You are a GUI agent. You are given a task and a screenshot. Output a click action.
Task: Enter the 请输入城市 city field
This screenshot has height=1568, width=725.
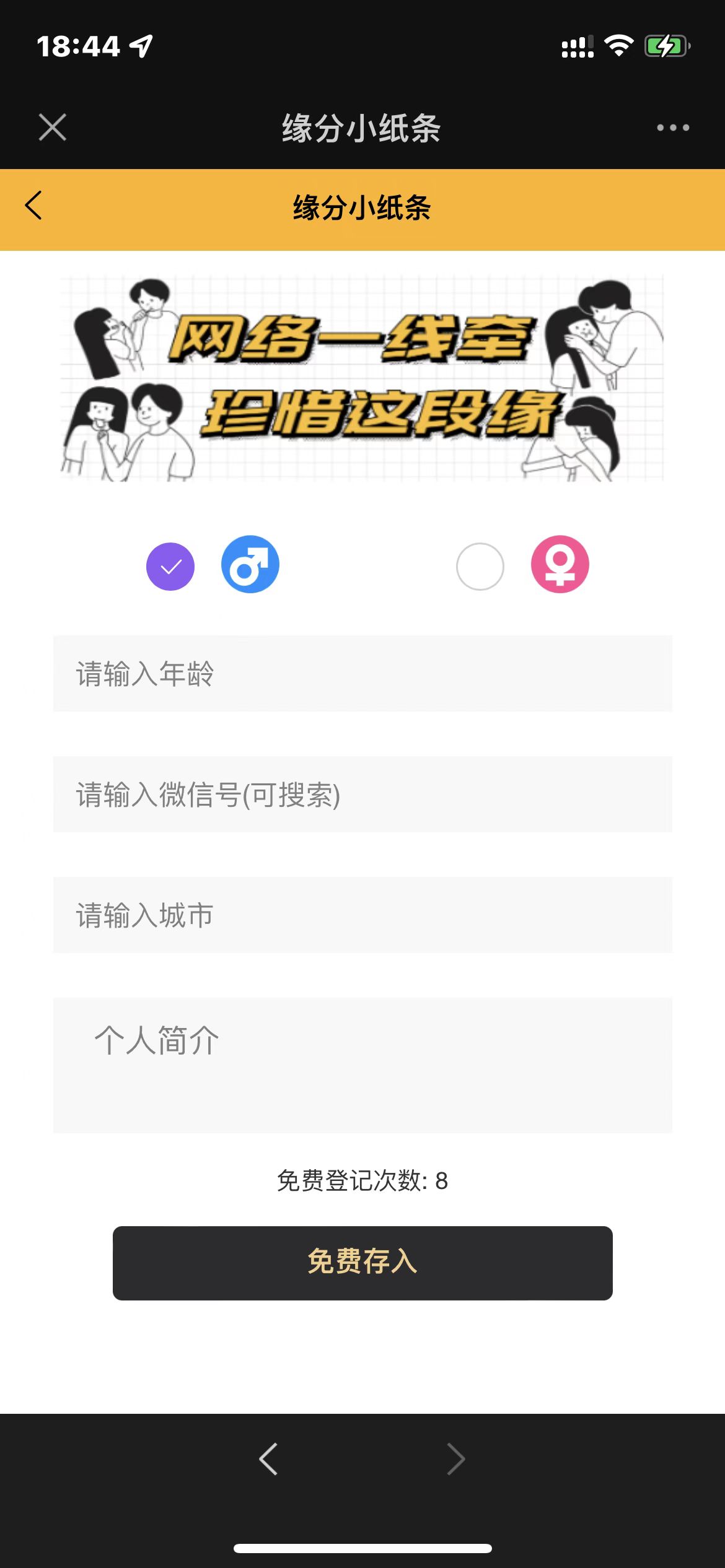point(362,915)
